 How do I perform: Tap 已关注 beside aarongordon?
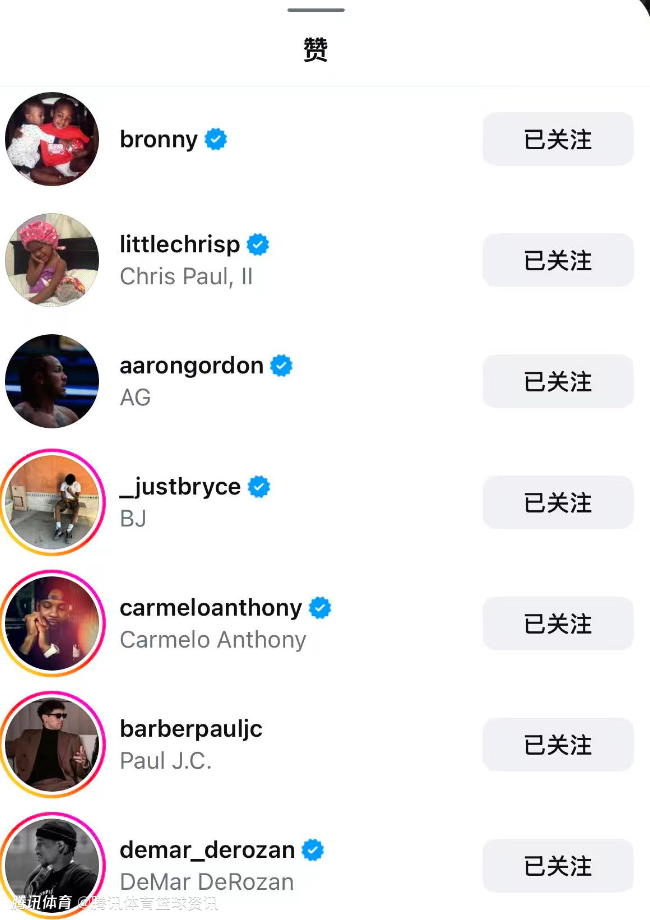(x=558, y=381)
